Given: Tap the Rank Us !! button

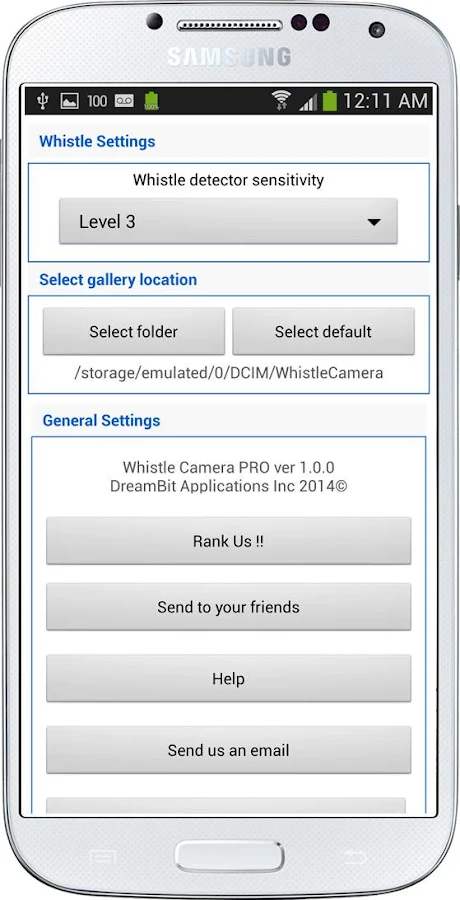Looking at the screenshot, I should [229, 541].
